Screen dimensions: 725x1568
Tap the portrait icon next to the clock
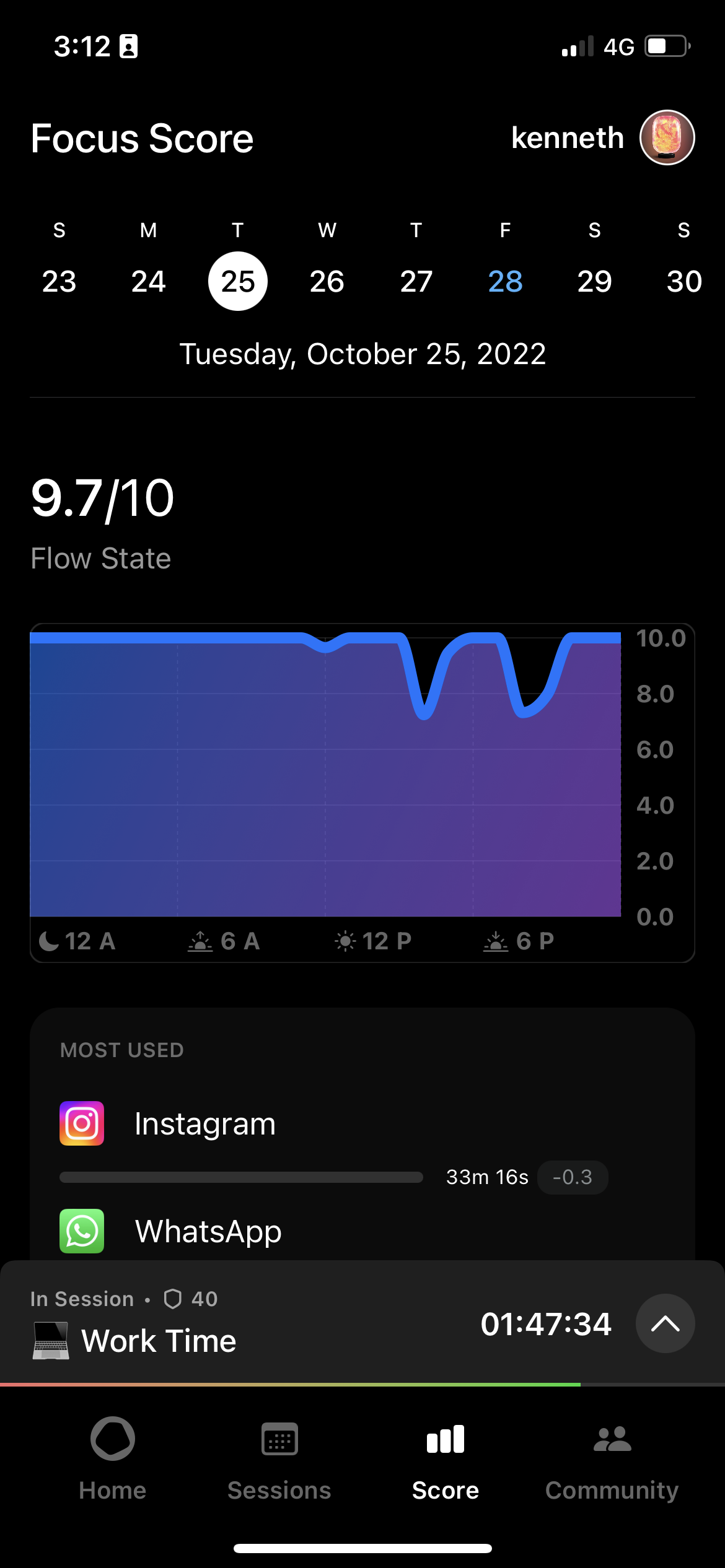(128, 45)
